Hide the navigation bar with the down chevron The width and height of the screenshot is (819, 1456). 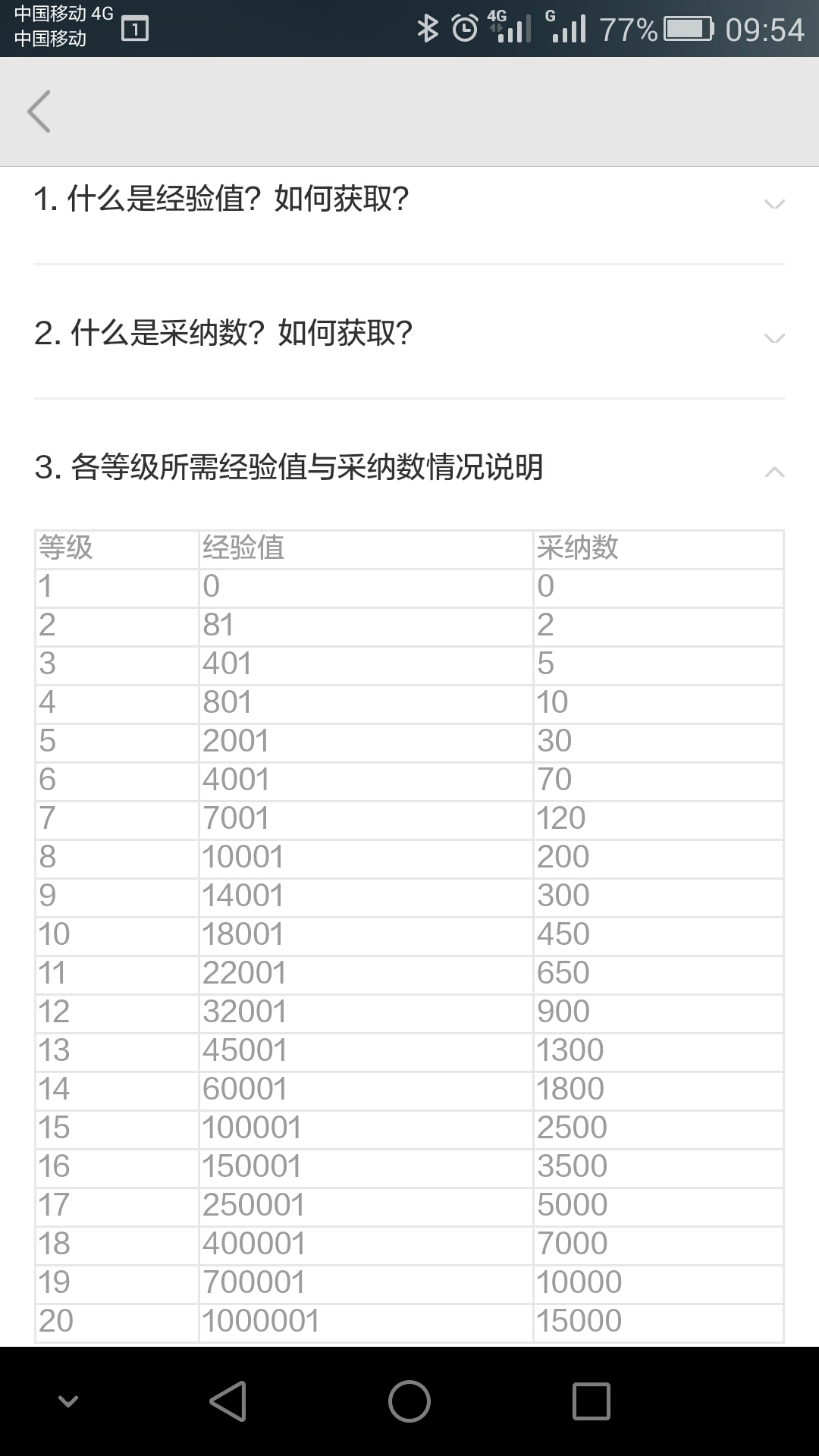tap(68, 1401)
